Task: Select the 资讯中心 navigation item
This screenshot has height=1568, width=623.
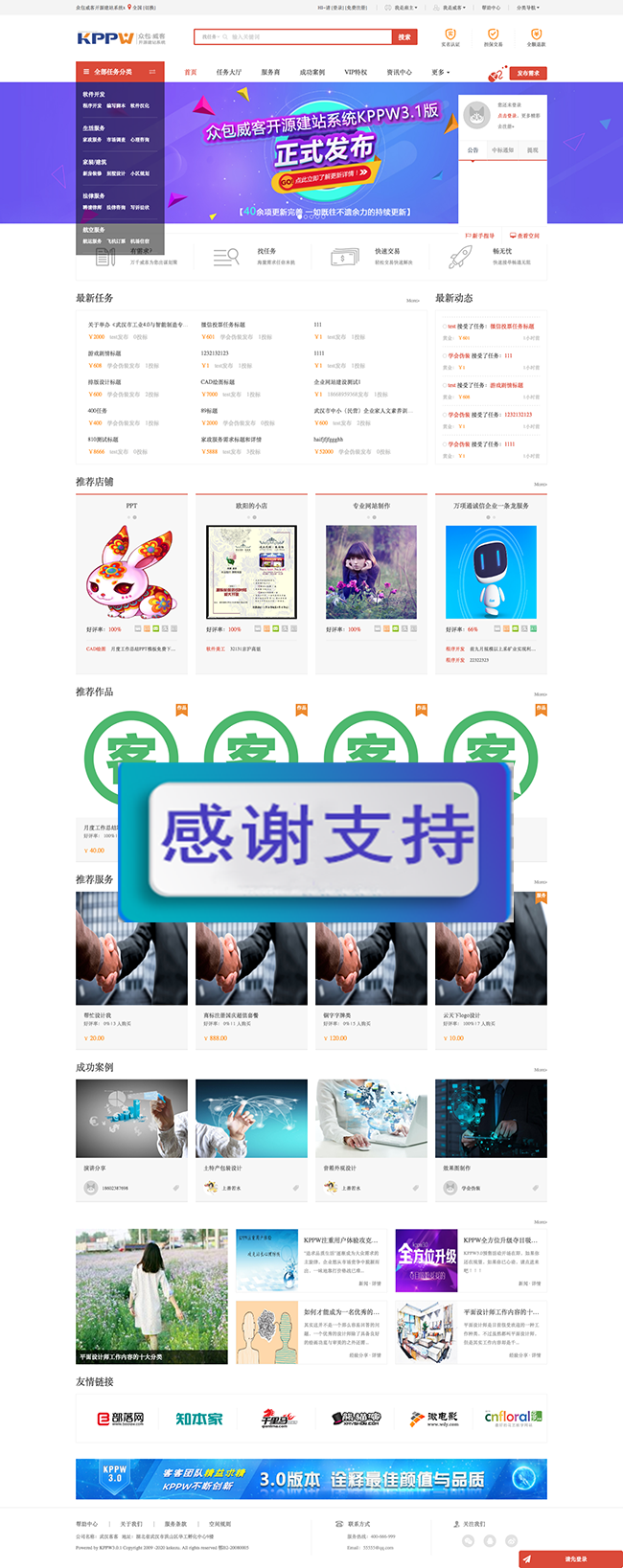Action: 399,72
